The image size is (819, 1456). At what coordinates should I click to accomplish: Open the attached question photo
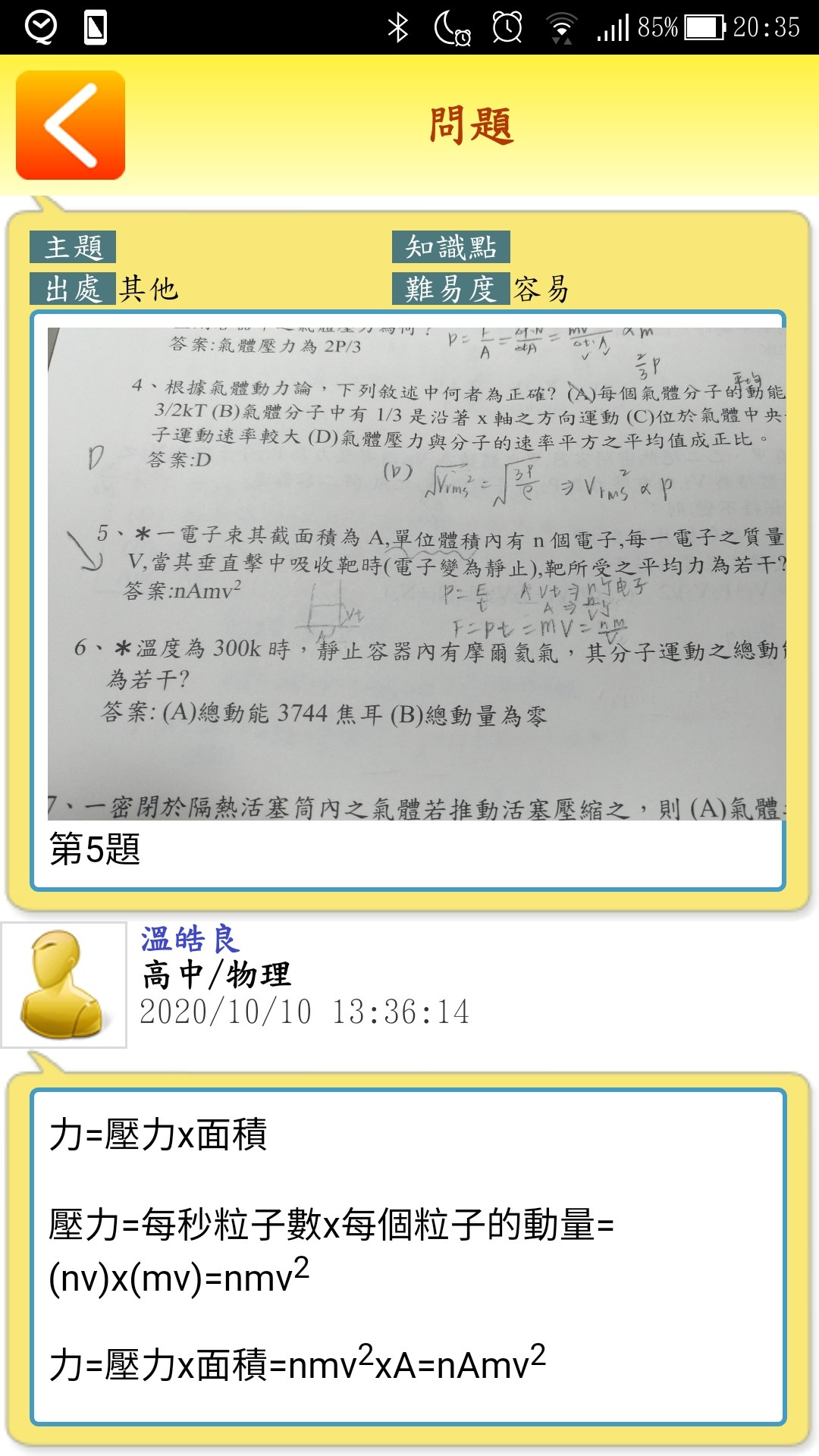tap(416, 573)
